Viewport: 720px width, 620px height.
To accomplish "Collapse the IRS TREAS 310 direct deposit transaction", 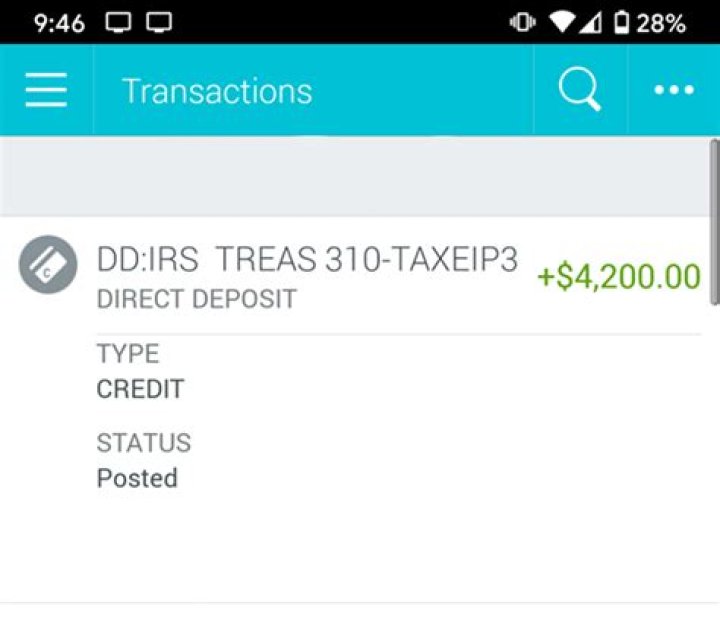I will (x=306, y=275).
